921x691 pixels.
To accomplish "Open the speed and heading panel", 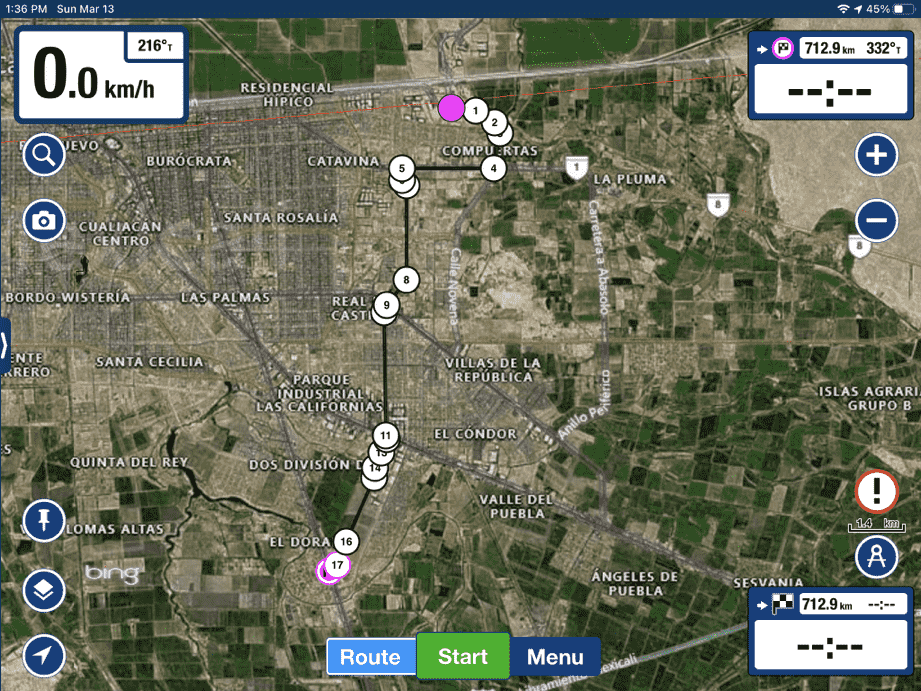I will pyautogui.click(x=100, y=75).
